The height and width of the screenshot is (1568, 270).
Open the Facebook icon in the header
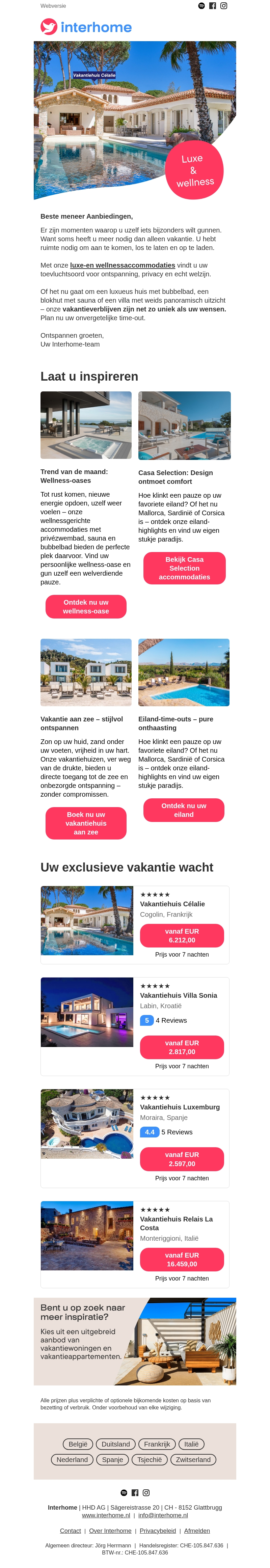pyautogui.click(x=213, y=6)
